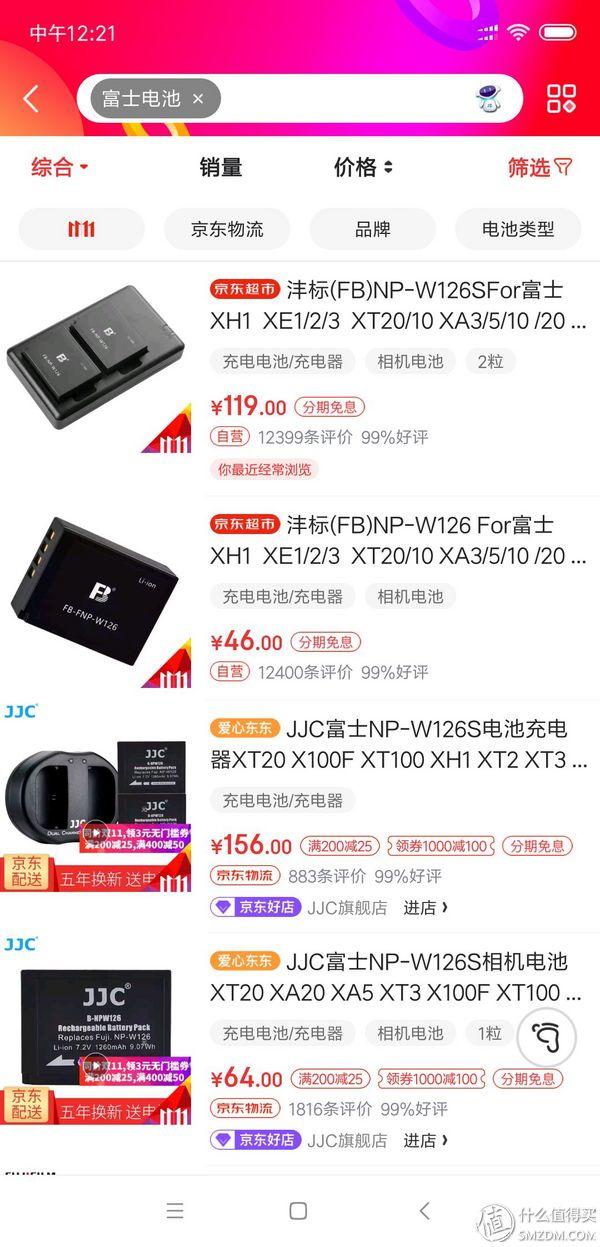600x1247 pixels.
Task: Open the 沣标 NP-W126S ¥119.00 two-battery product
Action: click(x=300, y=378)
